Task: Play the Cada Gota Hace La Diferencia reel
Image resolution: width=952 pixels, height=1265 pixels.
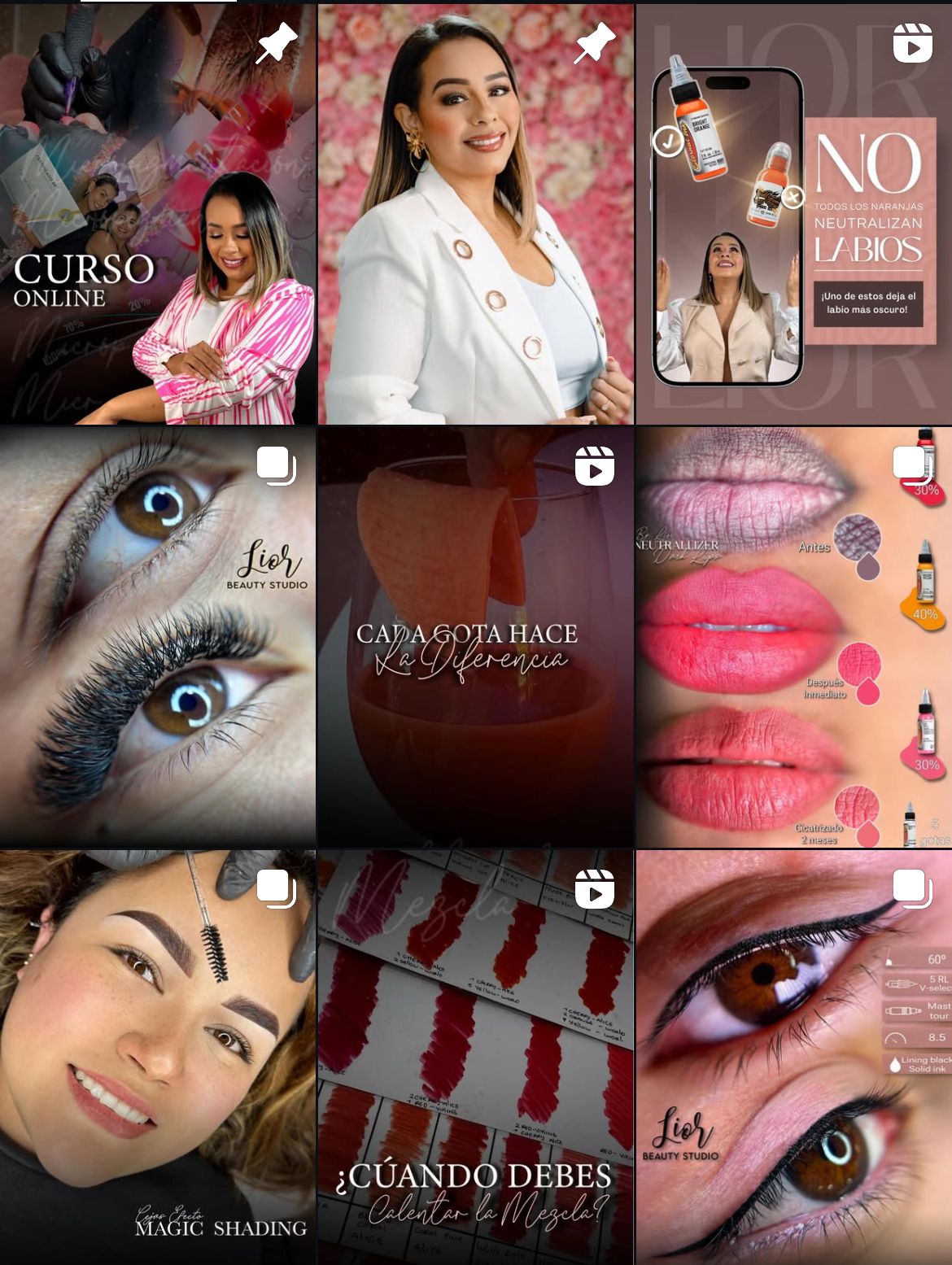Action: click(475, 637)
